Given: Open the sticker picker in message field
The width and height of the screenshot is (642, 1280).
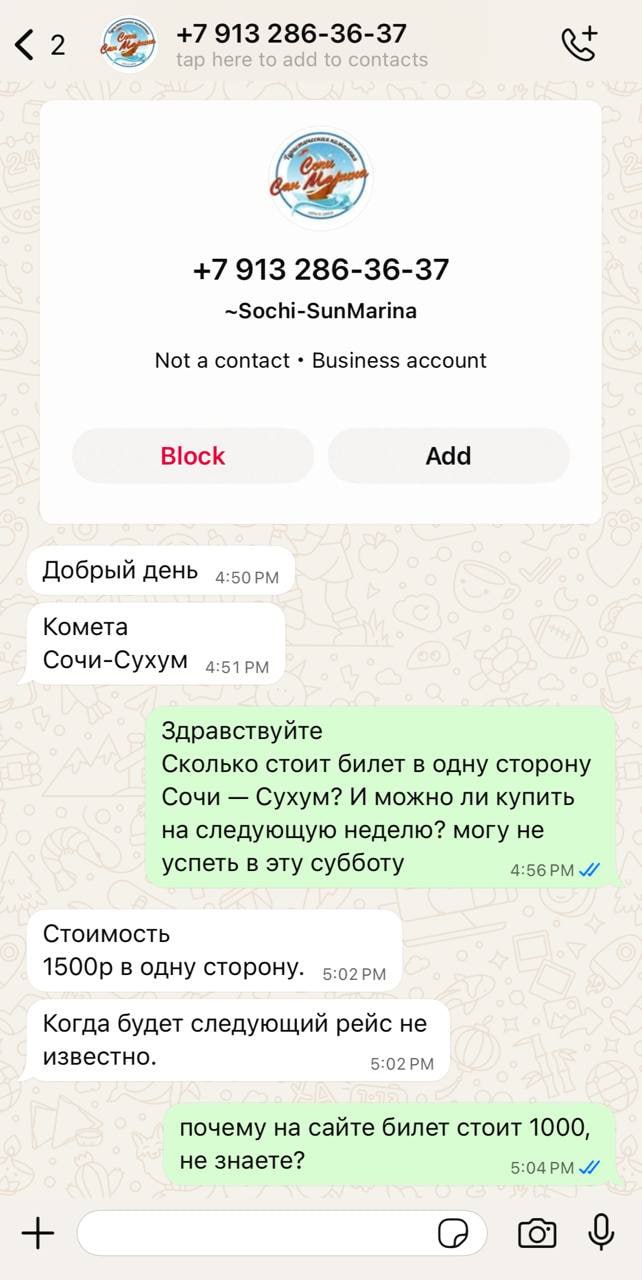Looking at the screenshot, I should tap(453, 1233).
